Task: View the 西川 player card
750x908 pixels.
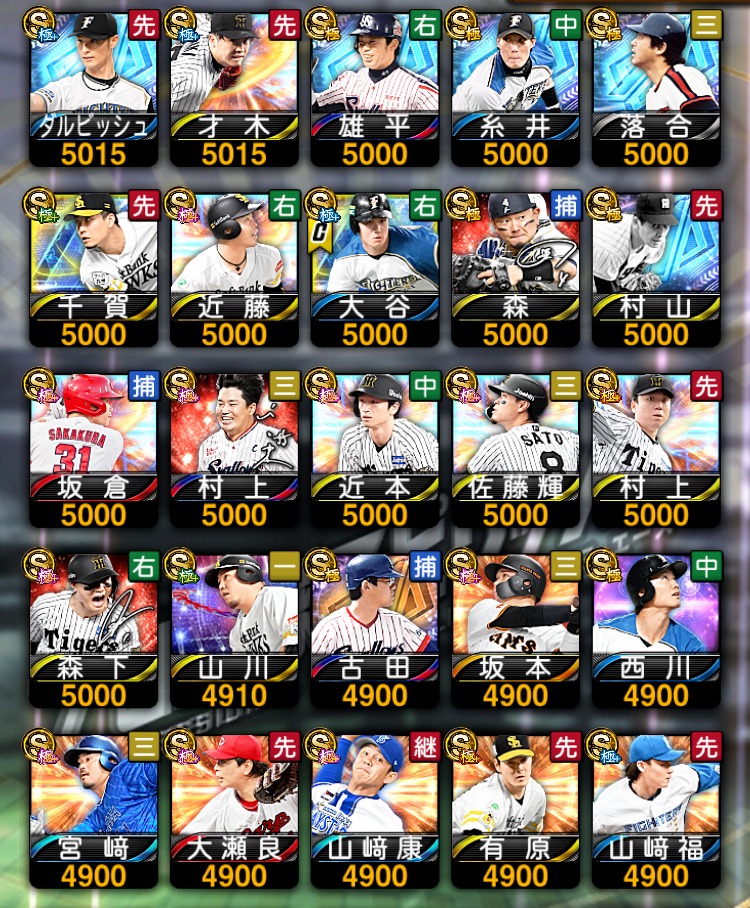Action: tap(656, 627)
